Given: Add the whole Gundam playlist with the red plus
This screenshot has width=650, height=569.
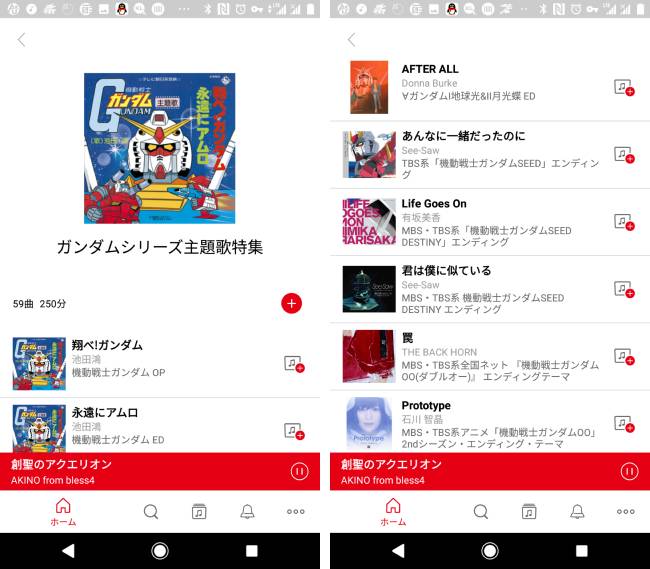Looking at the screenshot, I should pos(291,303).
